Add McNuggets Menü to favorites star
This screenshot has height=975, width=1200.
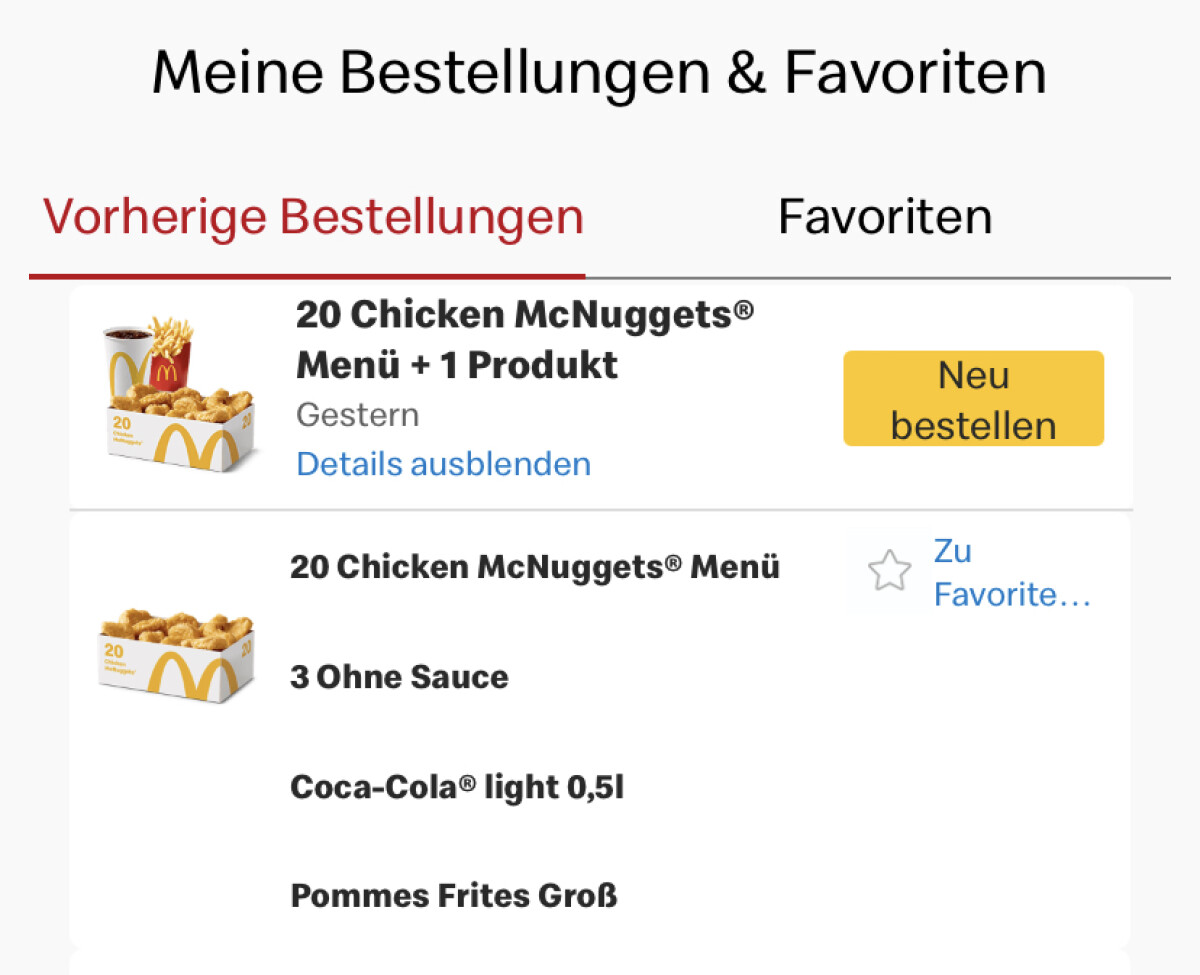point(889,572)
